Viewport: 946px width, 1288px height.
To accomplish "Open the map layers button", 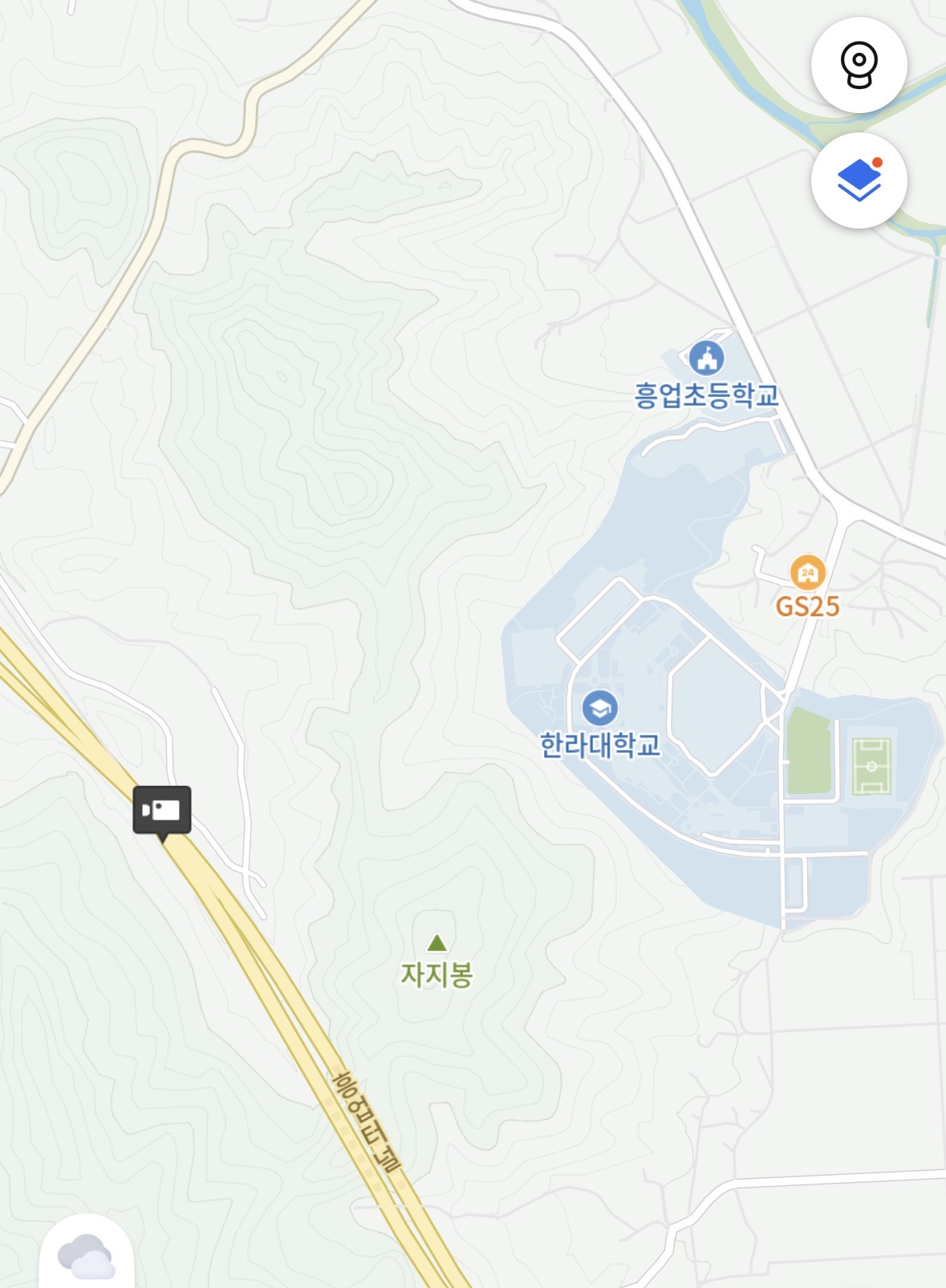I will tap(859, 180).
